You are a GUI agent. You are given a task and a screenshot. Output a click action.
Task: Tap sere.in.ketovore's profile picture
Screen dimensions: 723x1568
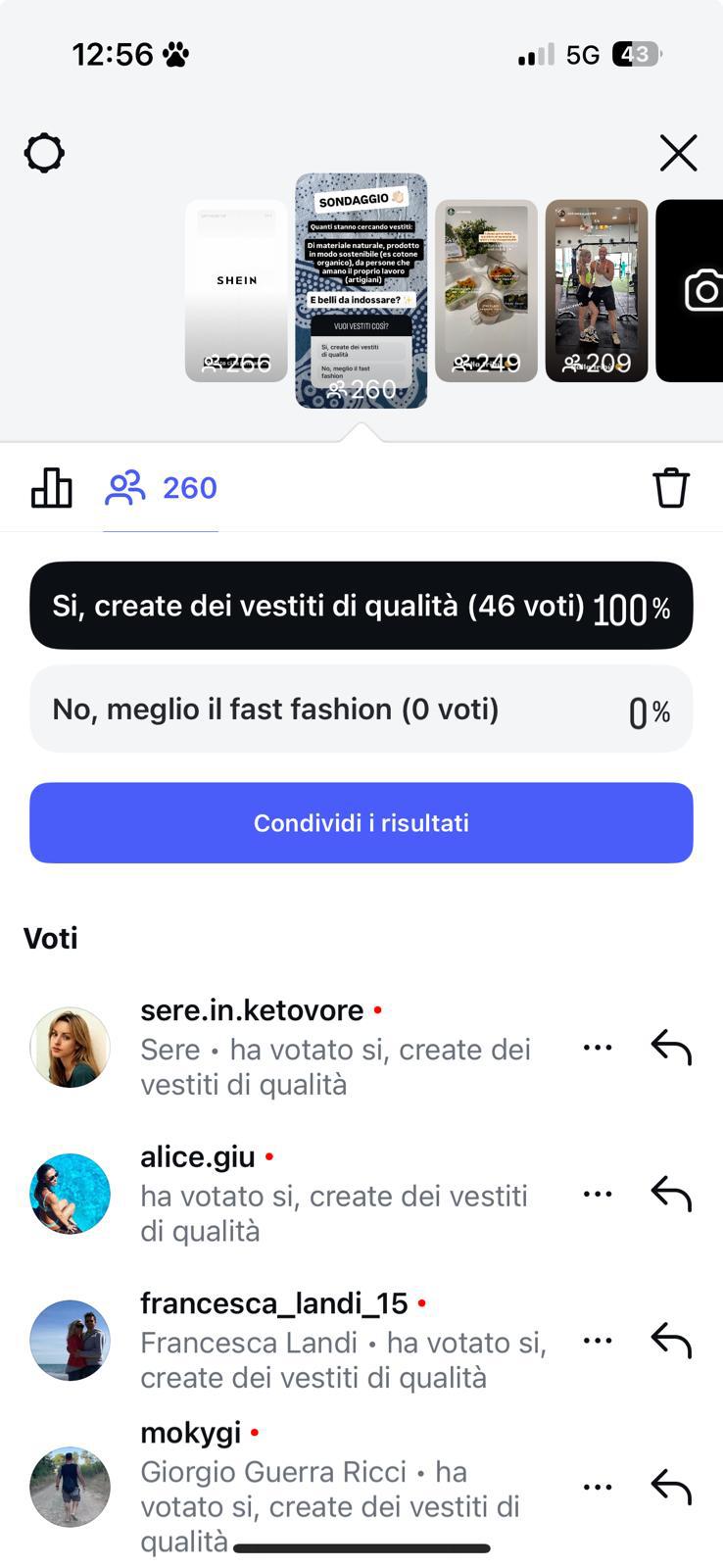coord(70,1047)
